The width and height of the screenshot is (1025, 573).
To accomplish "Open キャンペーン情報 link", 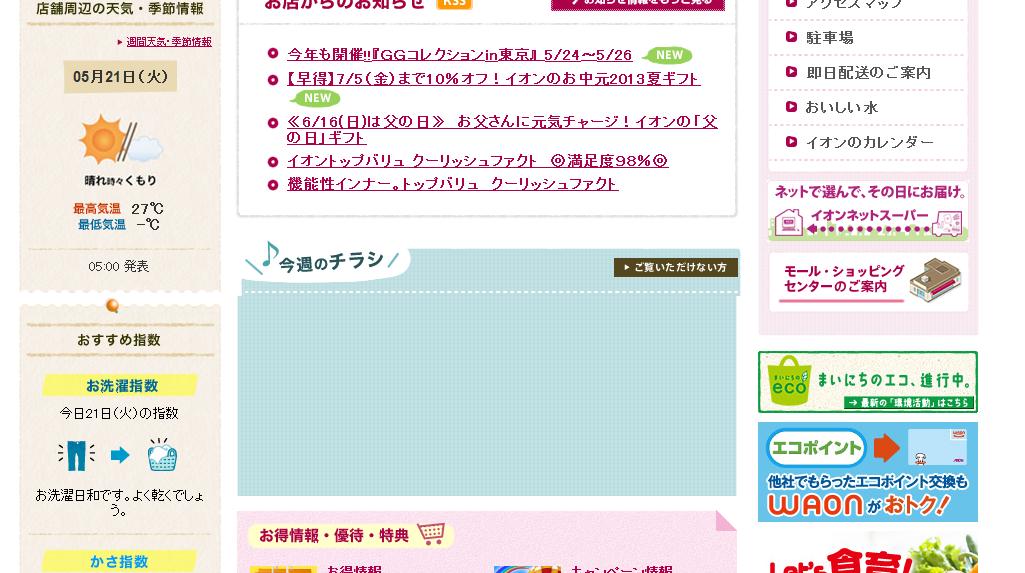I will pyautogui.click(x=620, y=568).
